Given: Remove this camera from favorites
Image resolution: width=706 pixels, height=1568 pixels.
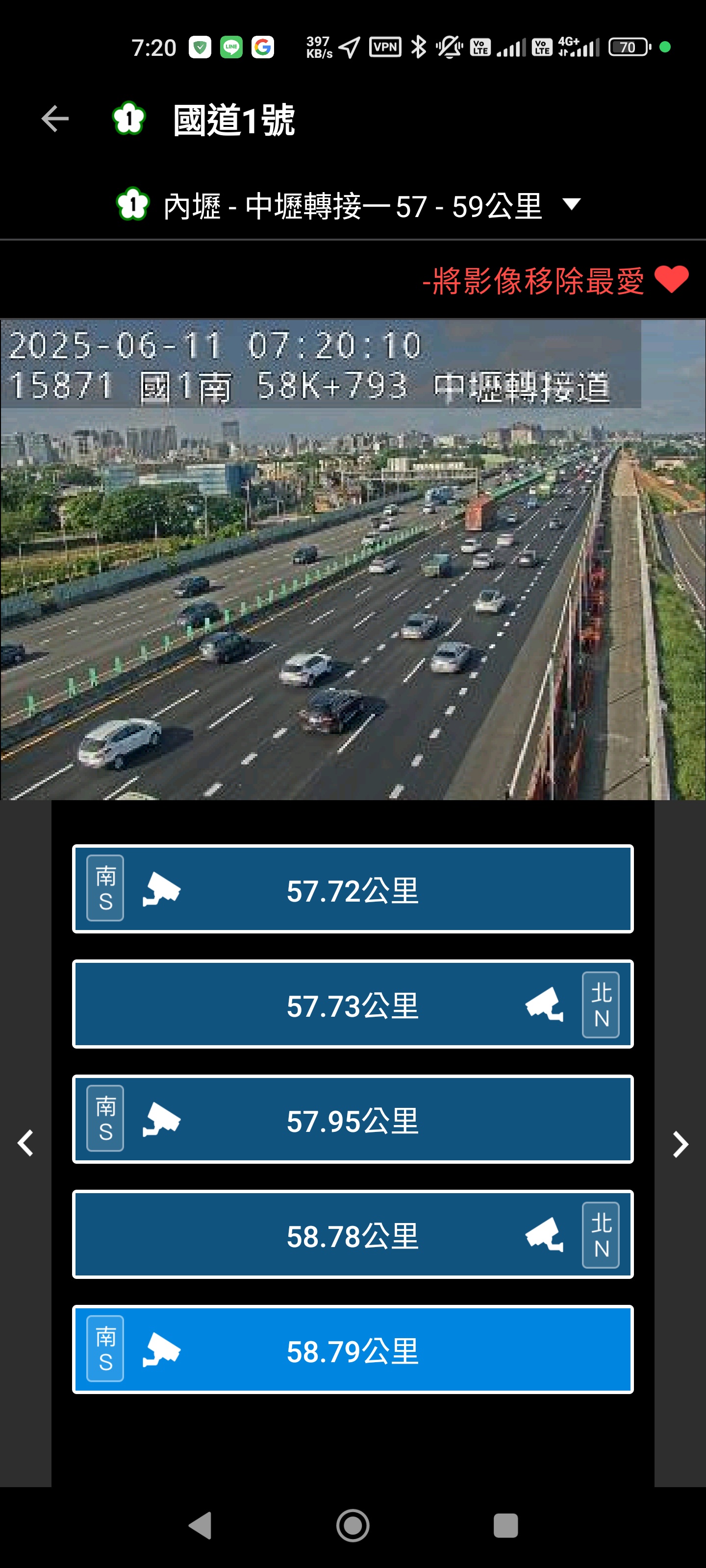Looking at the screenshot, I should point(555,281).
